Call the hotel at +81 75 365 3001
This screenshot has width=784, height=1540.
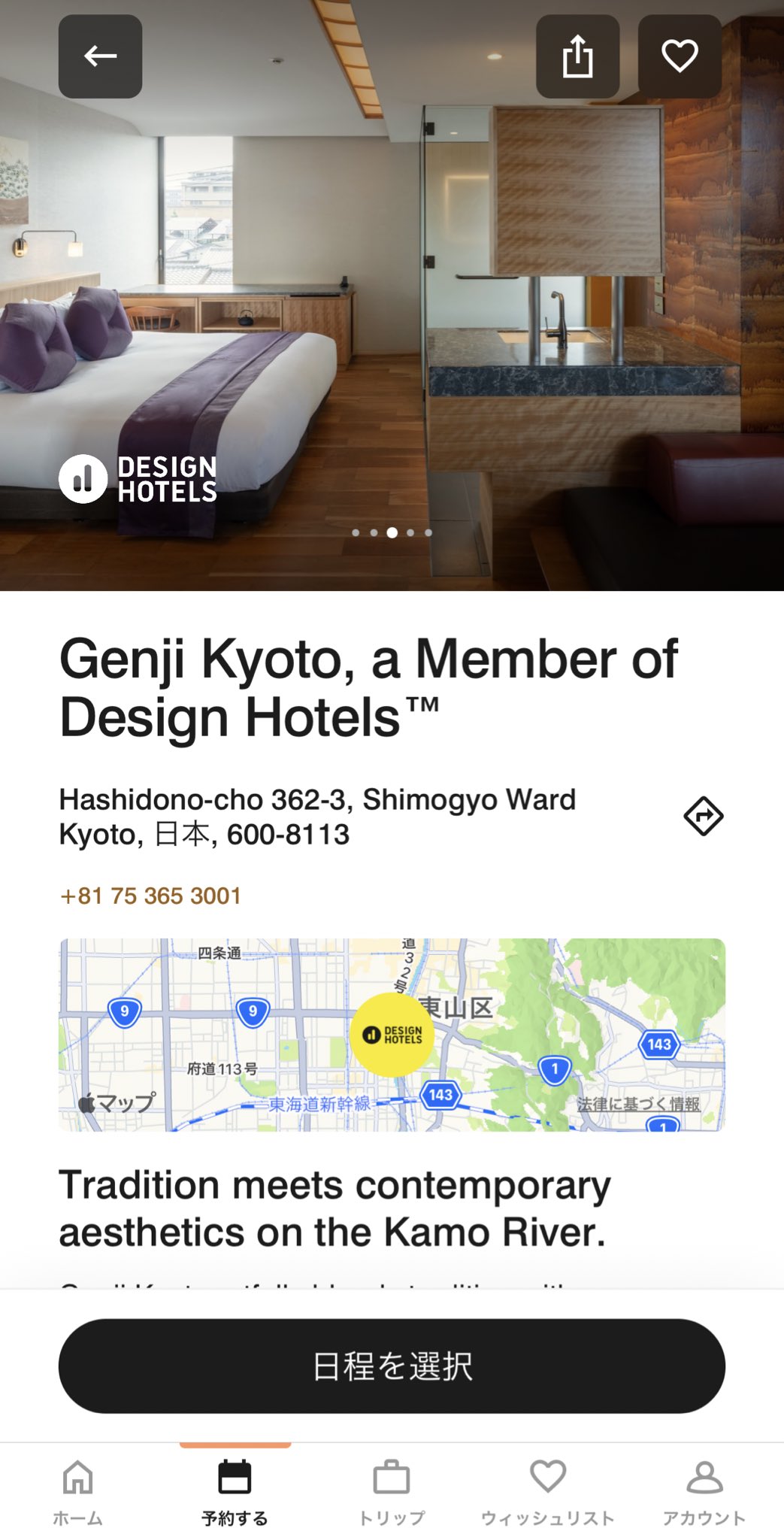[150, 896]
